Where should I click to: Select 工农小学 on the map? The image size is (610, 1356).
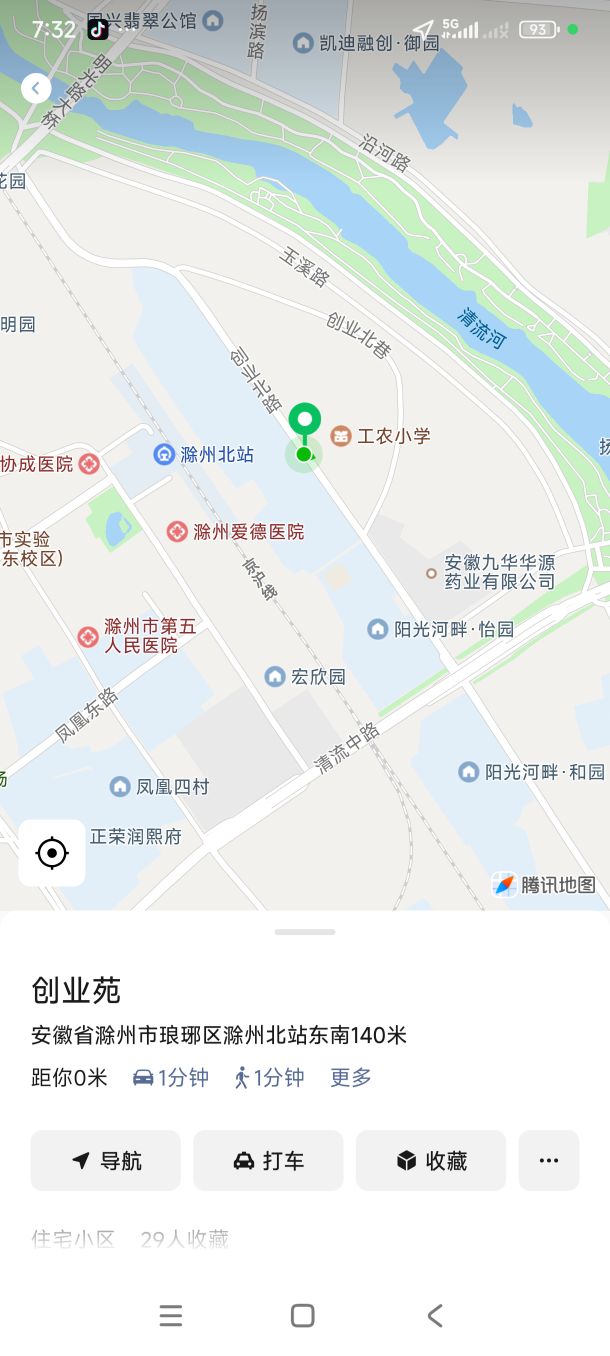pos(381,436)
